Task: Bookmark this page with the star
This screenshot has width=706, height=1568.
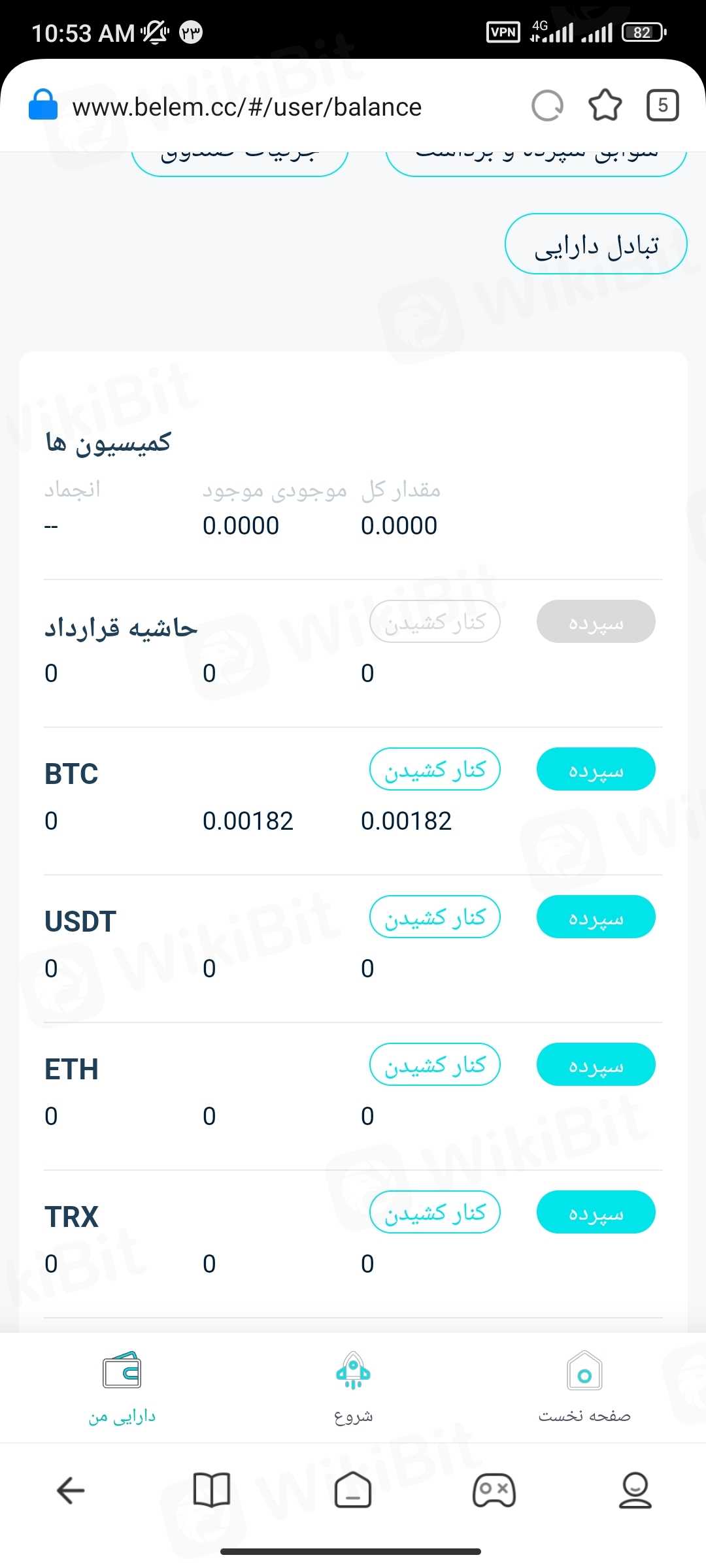Action: point(605,106)
